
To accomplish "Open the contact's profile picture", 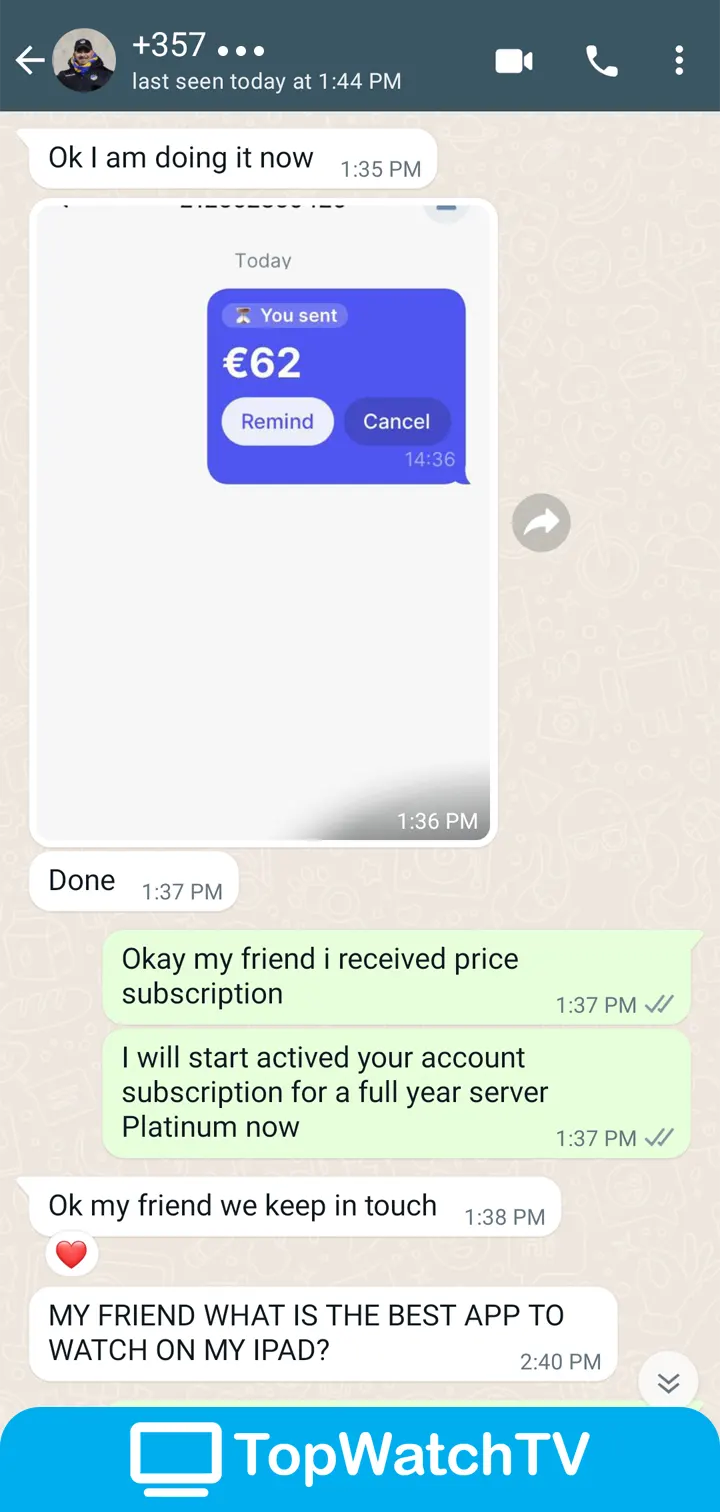I will coord(83,60).
